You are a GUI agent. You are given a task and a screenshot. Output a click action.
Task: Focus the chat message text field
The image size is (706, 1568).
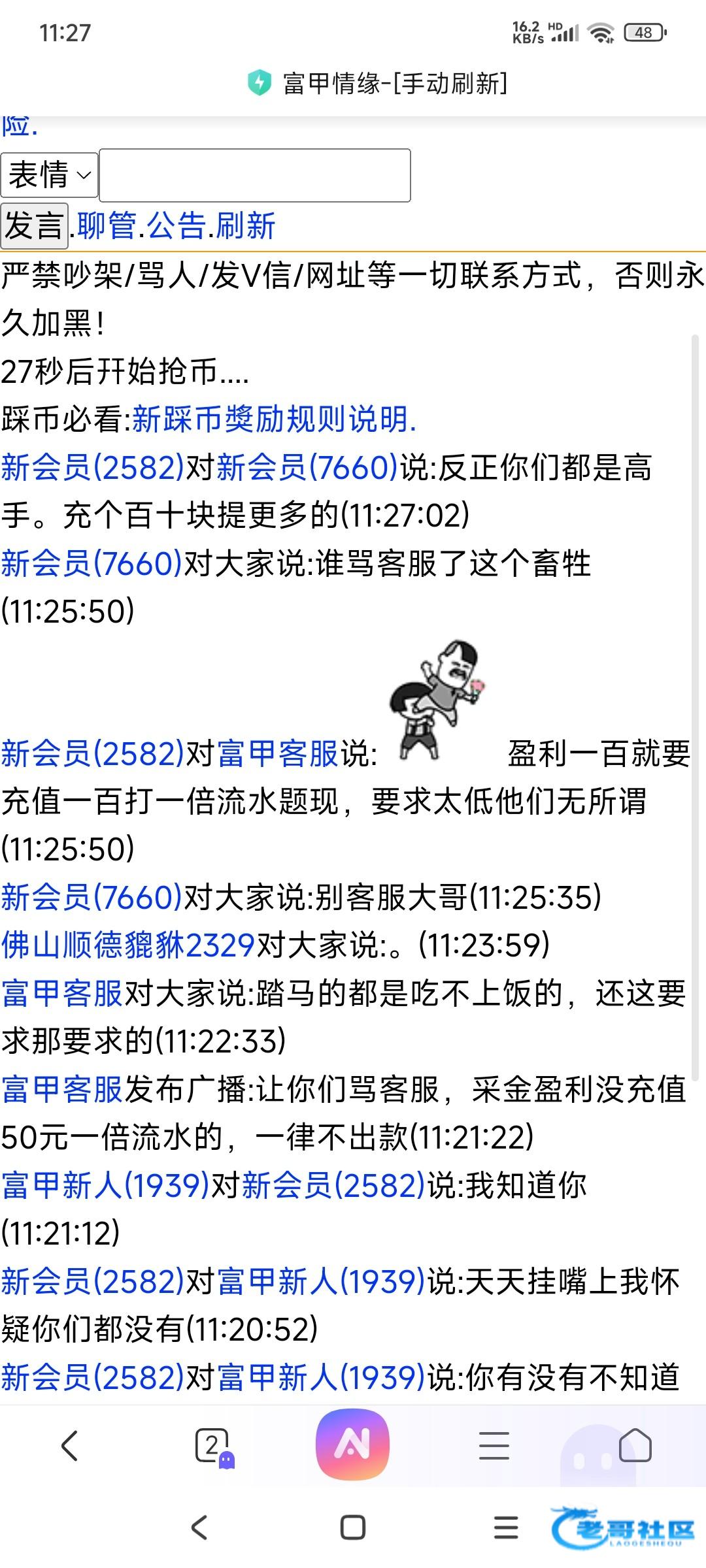coord(254,175)
